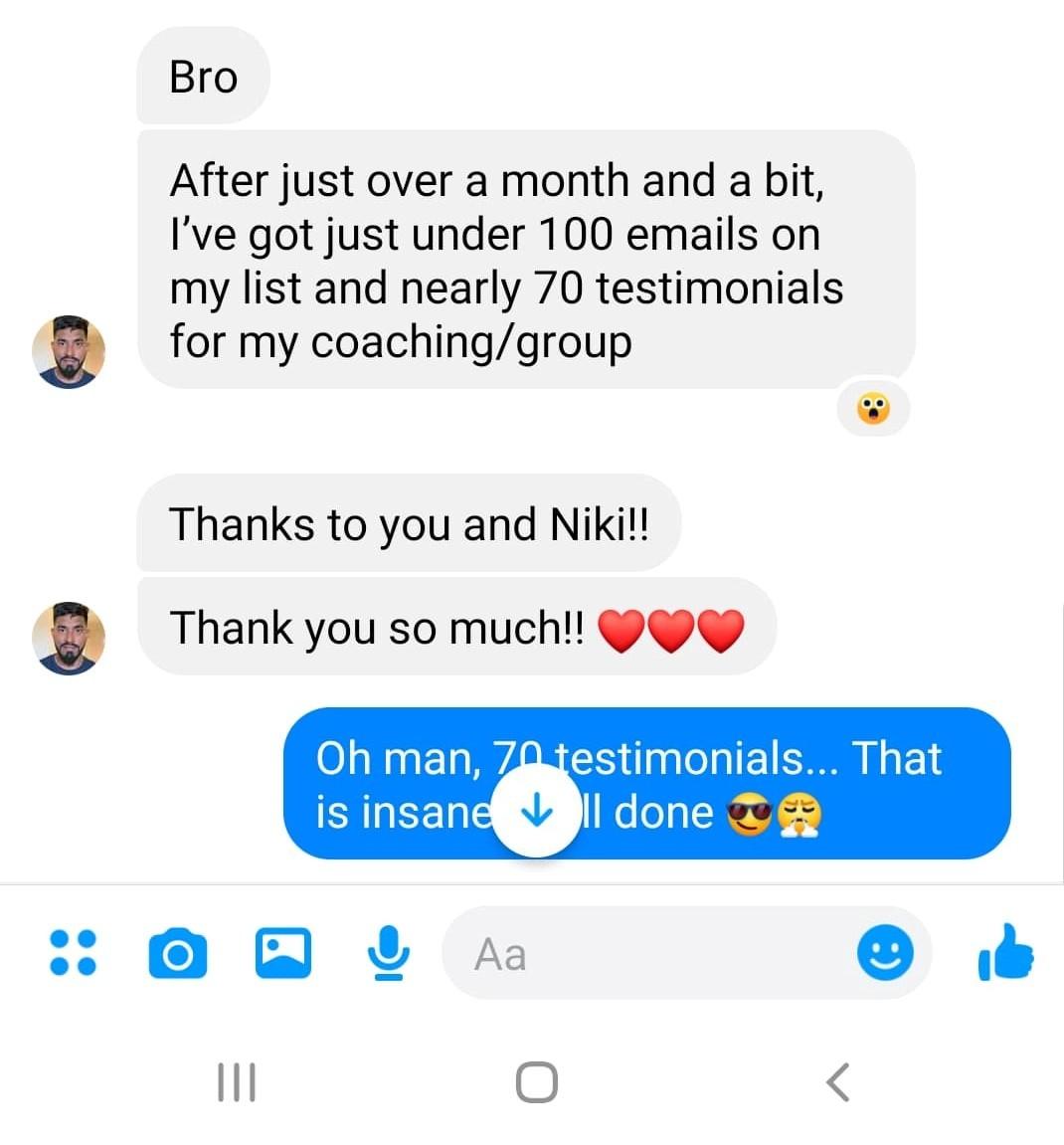Screen dimensions: 1064x1145
Task: Open the recent apps view
Action: point(236,1081)
